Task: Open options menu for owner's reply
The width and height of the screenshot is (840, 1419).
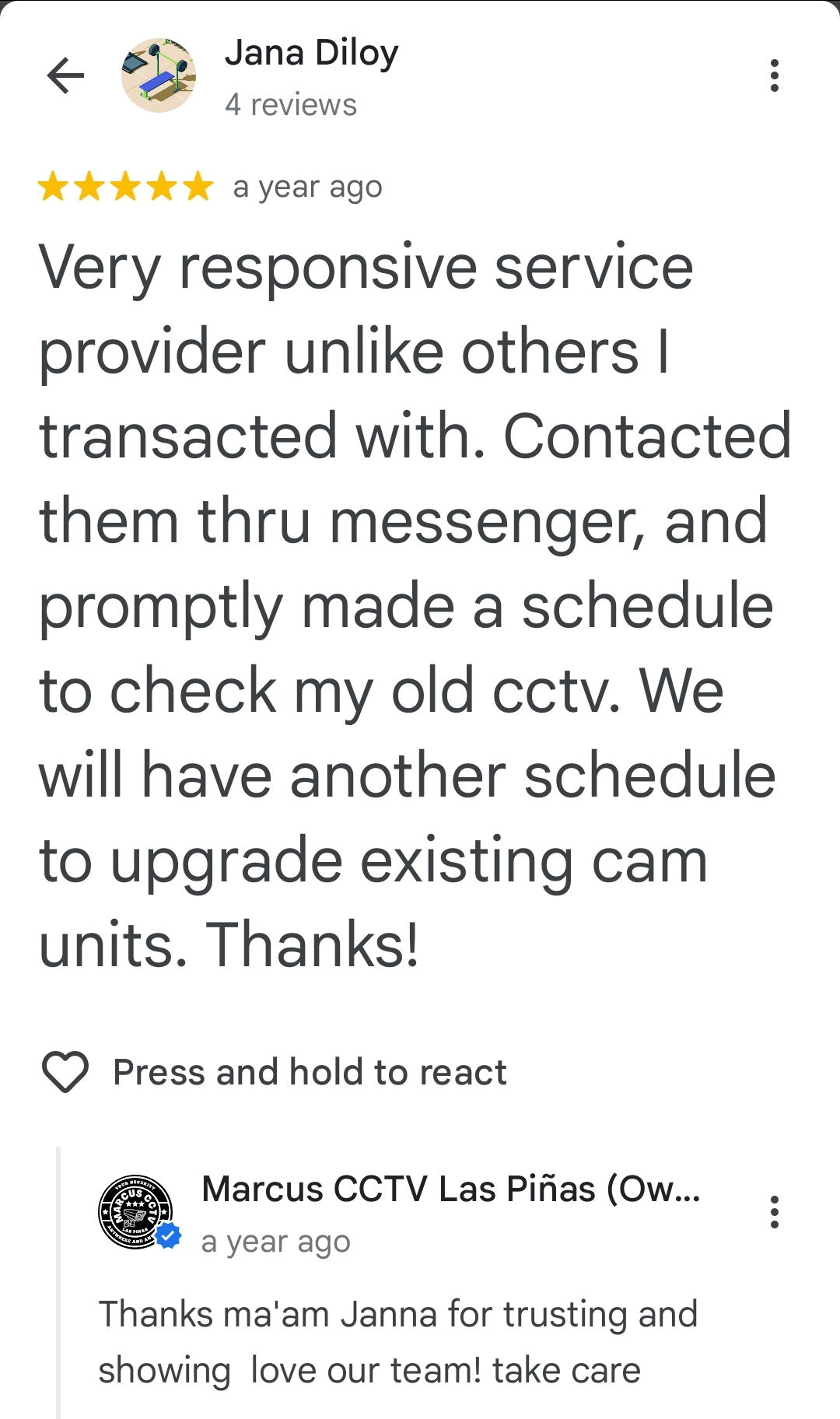Action: click(774, 1212)
